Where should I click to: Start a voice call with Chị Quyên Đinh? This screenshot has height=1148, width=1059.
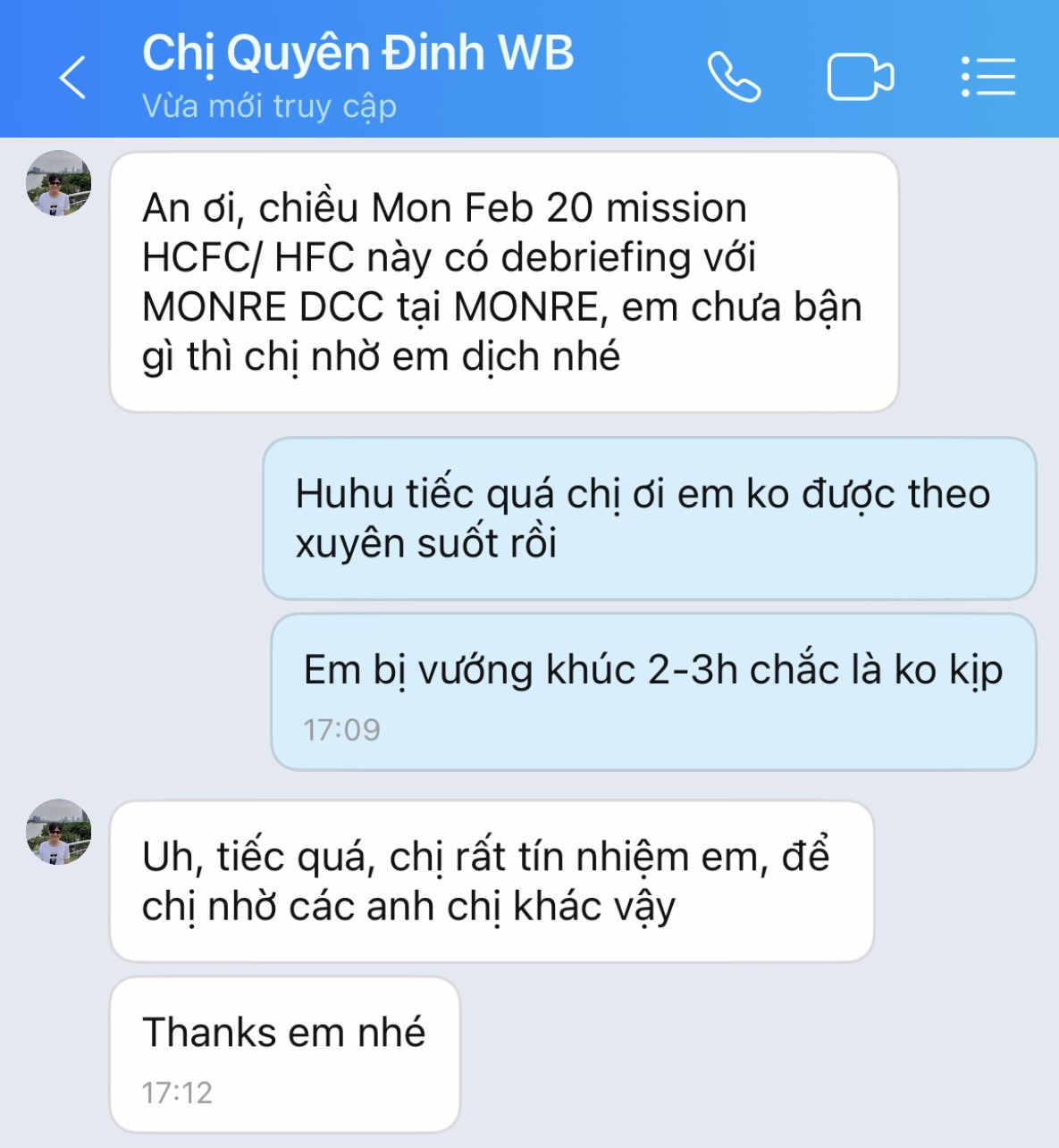pos(734,77)
